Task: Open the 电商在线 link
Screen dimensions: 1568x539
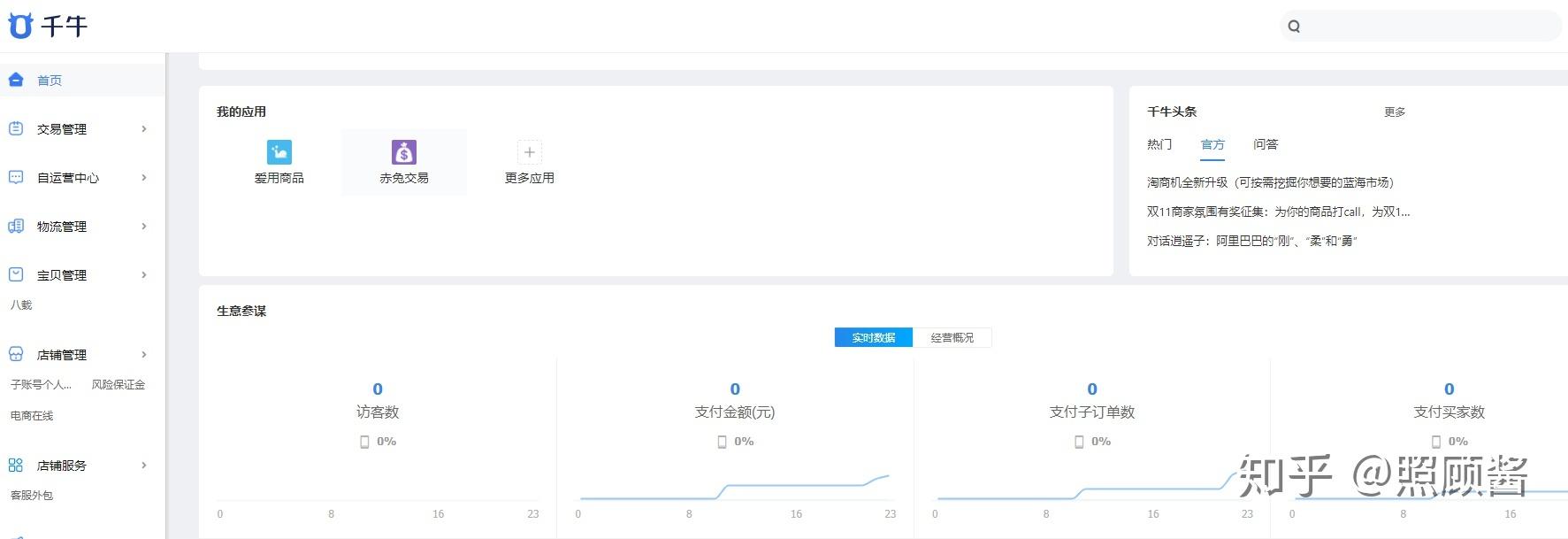Action: pyautogui.click(x=32, y=416)
